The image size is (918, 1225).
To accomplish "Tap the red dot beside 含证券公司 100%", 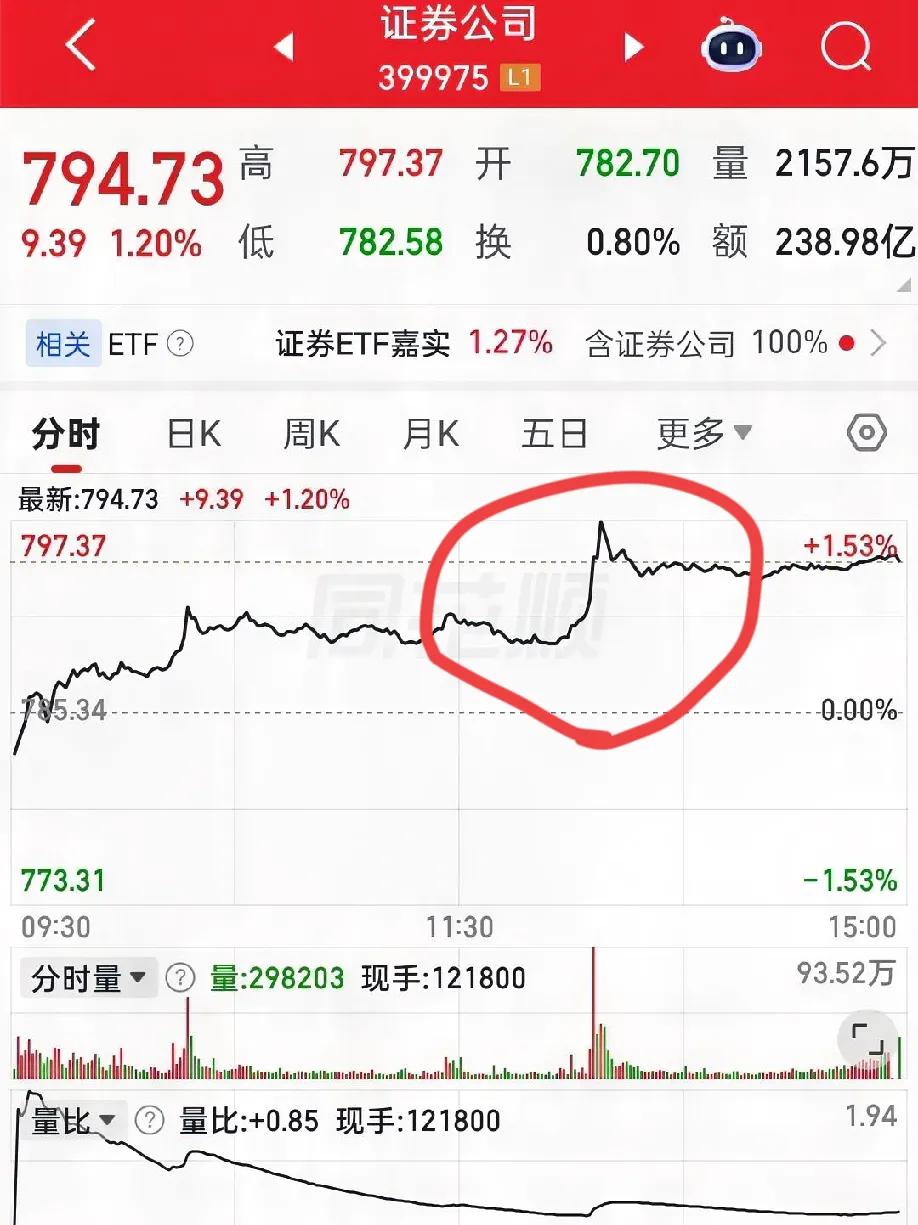I will (x=847, y=343).
